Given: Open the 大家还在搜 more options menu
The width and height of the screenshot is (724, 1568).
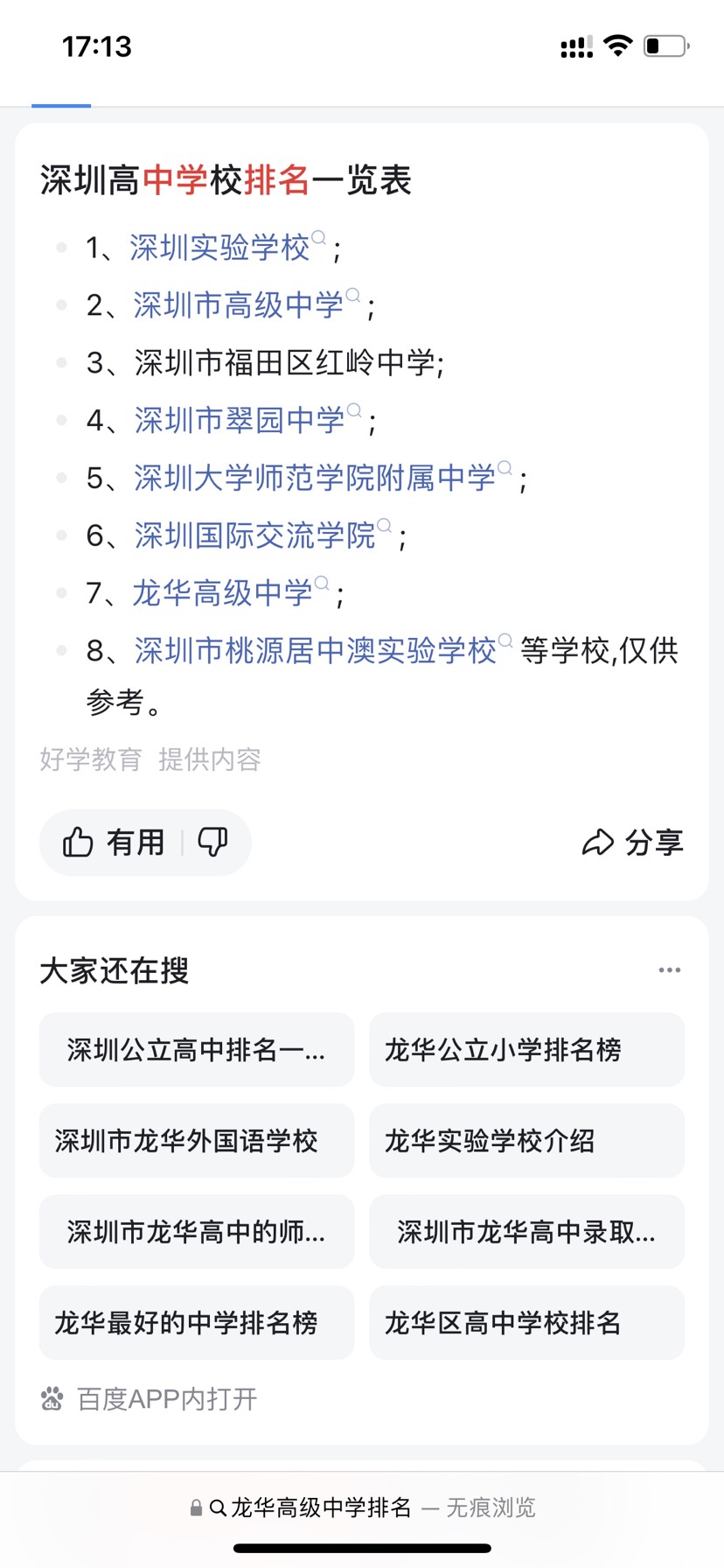Looking at the screenshot, I should [x=669, y=970].
